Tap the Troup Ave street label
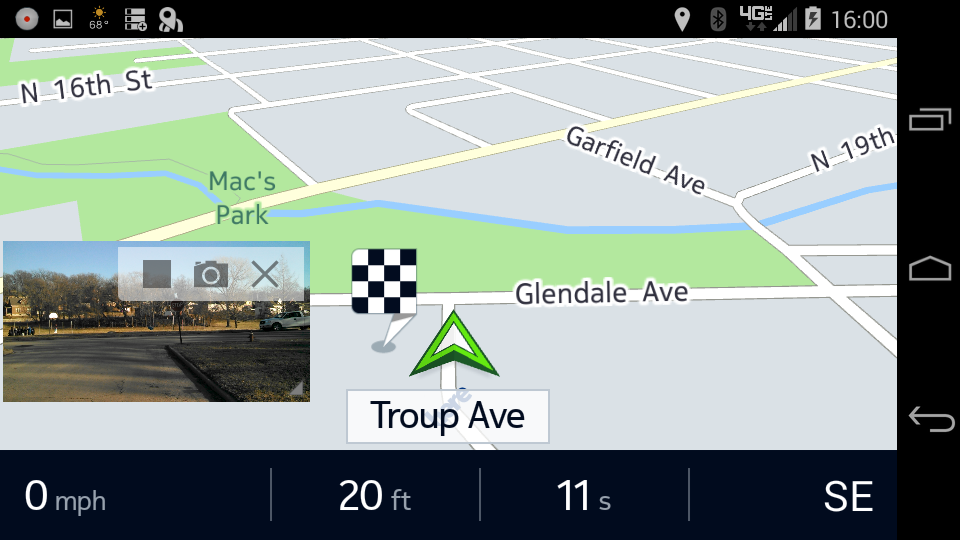960x540 pixels. [x=447, y=415]
